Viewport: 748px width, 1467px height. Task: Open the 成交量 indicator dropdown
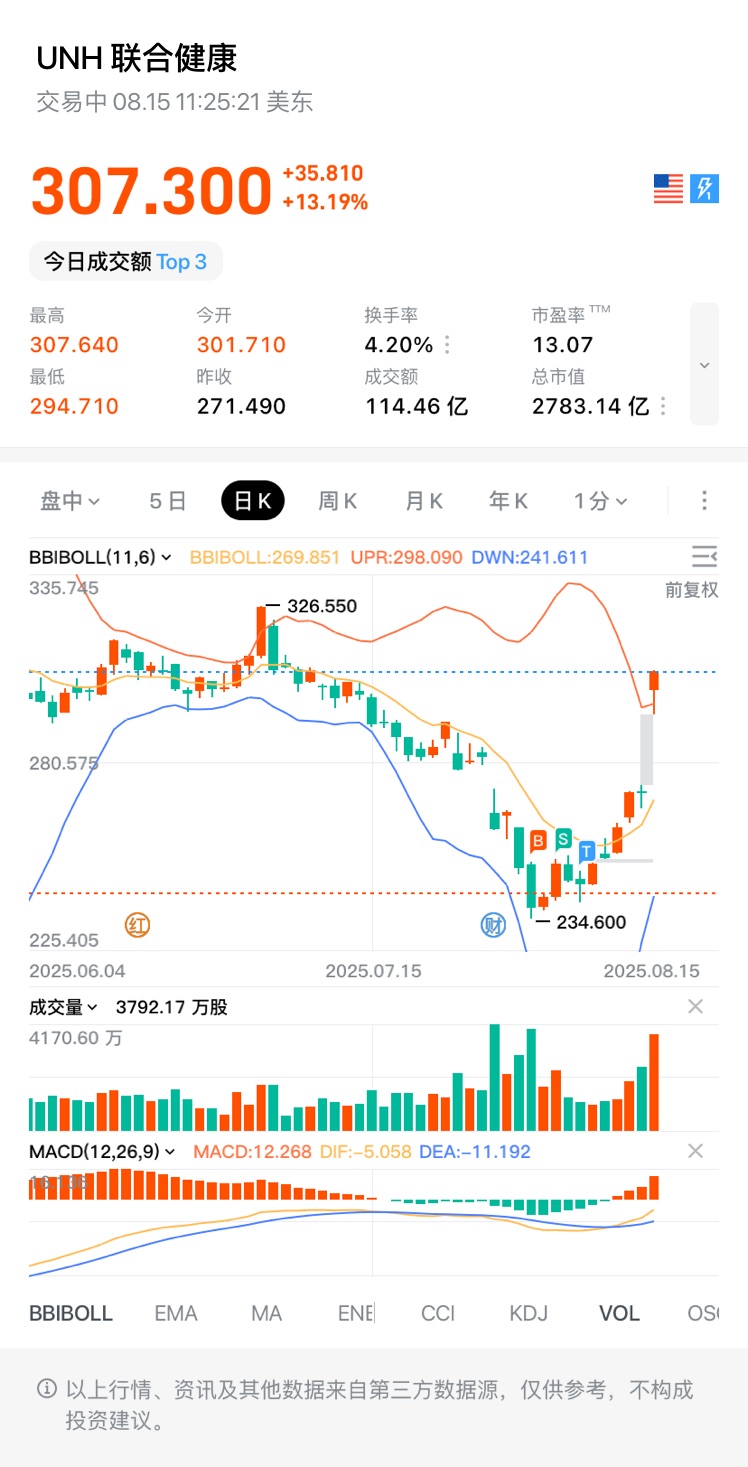pyautogui.click(x=65, y=1007)
